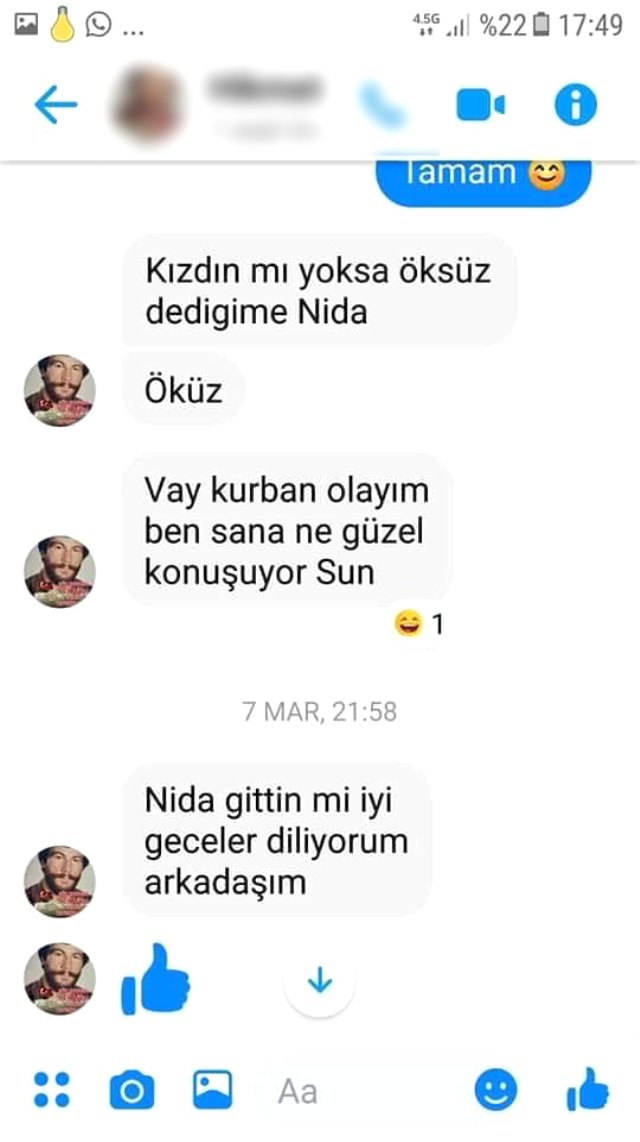Open the camera to take a photo
Image resolution: width=640 pixels, height=1142 pixels.
point(131,1091)
